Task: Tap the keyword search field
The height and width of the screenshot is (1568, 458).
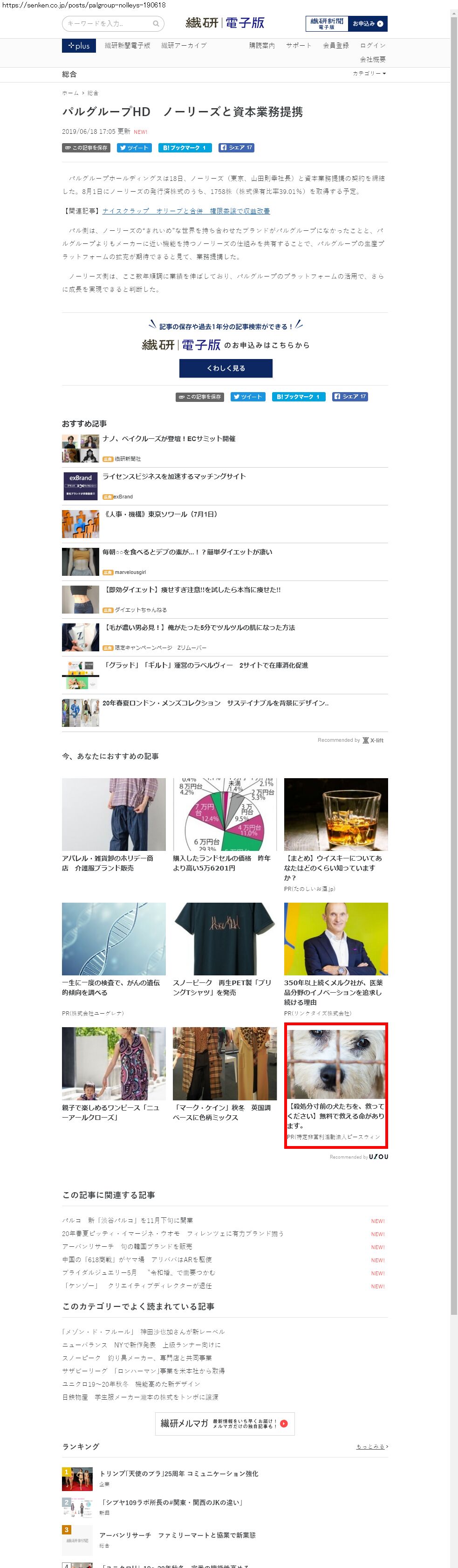Action: pos(108,24)
